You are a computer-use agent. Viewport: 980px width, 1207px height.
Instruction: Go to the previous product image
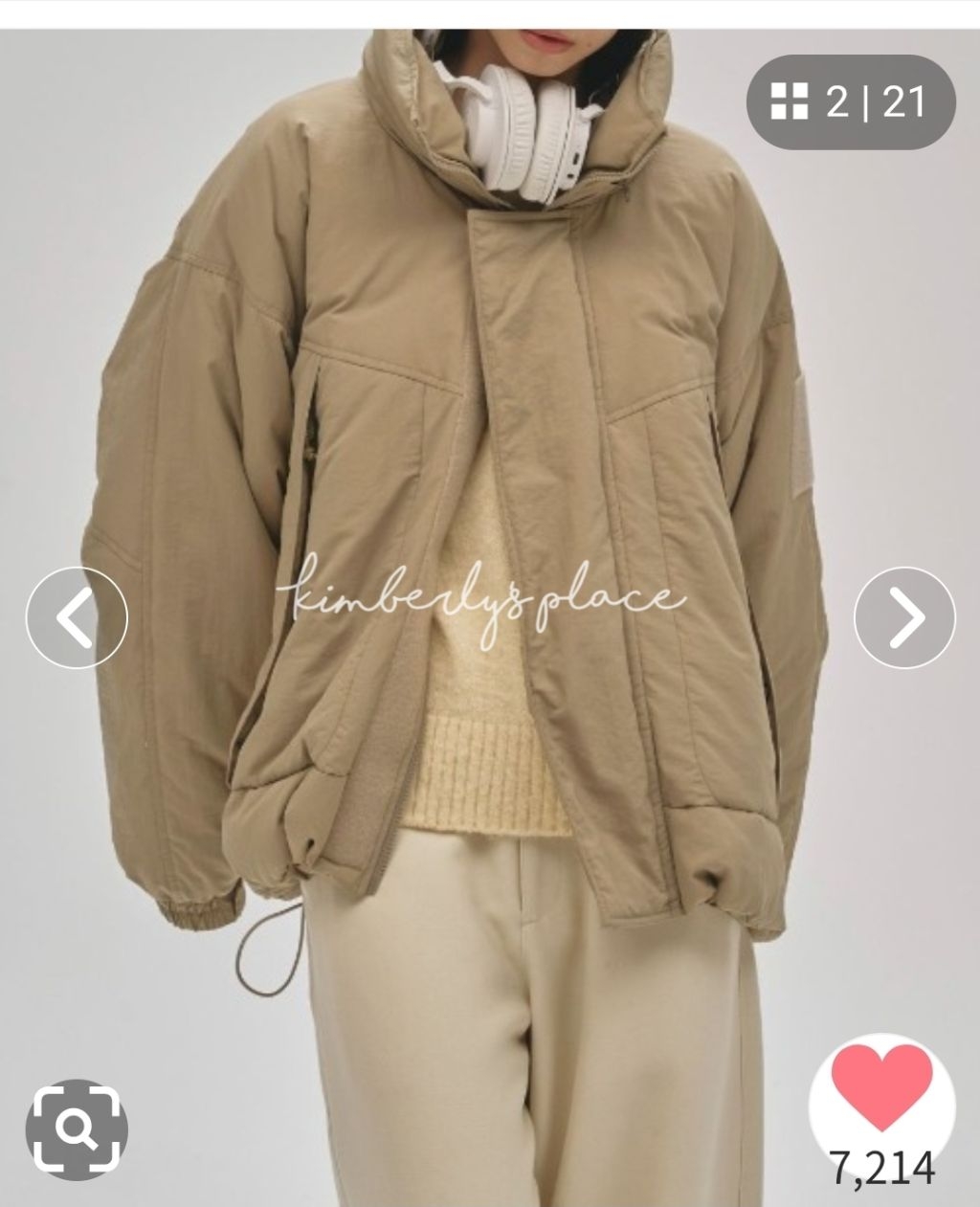[77, 617]
